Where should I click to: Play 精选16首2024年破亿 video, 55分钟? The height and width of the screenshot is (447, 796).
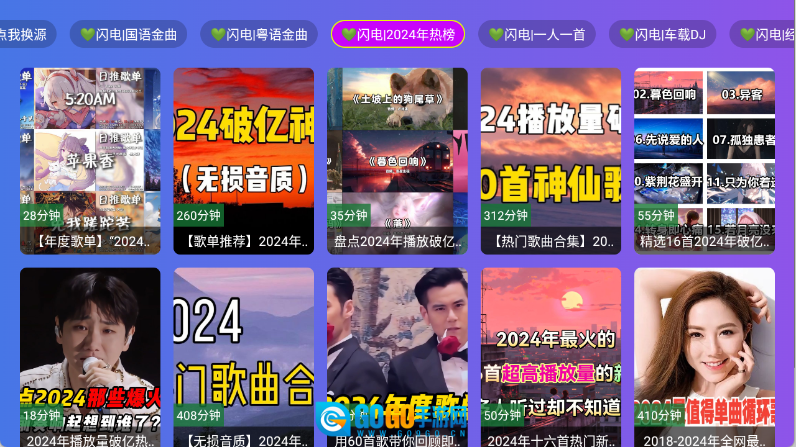(704, 160)
